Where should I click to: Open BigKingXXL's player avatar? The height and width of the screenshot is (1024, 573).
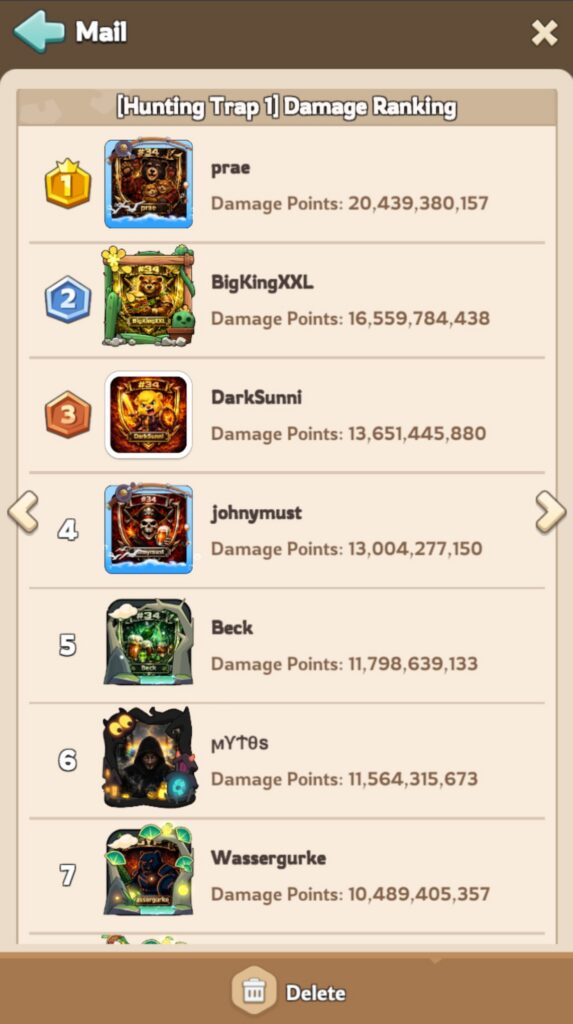[x=148, y=296]
